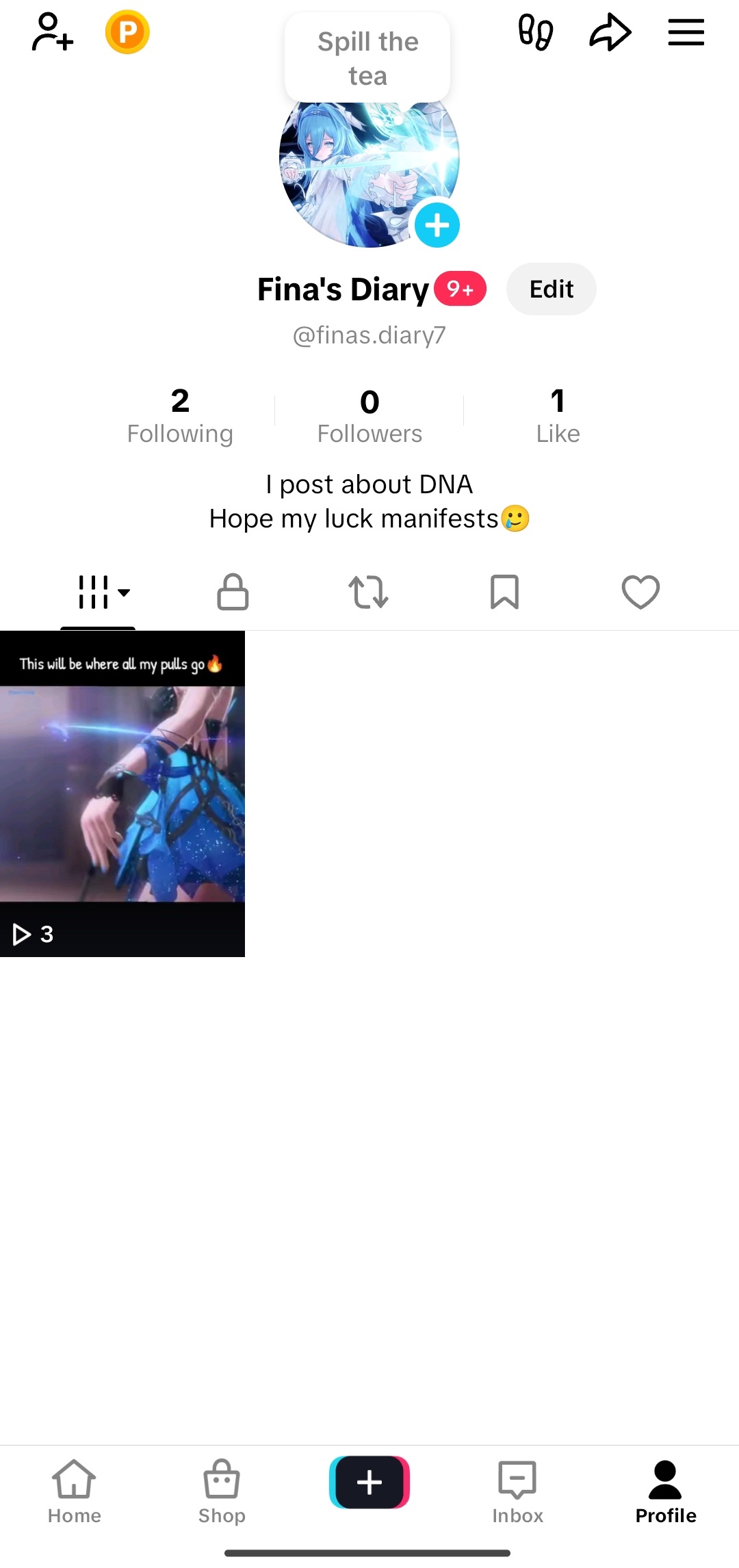Open the orange P coin badge
The image size is (739, 1568).
[x=127, y=32]
